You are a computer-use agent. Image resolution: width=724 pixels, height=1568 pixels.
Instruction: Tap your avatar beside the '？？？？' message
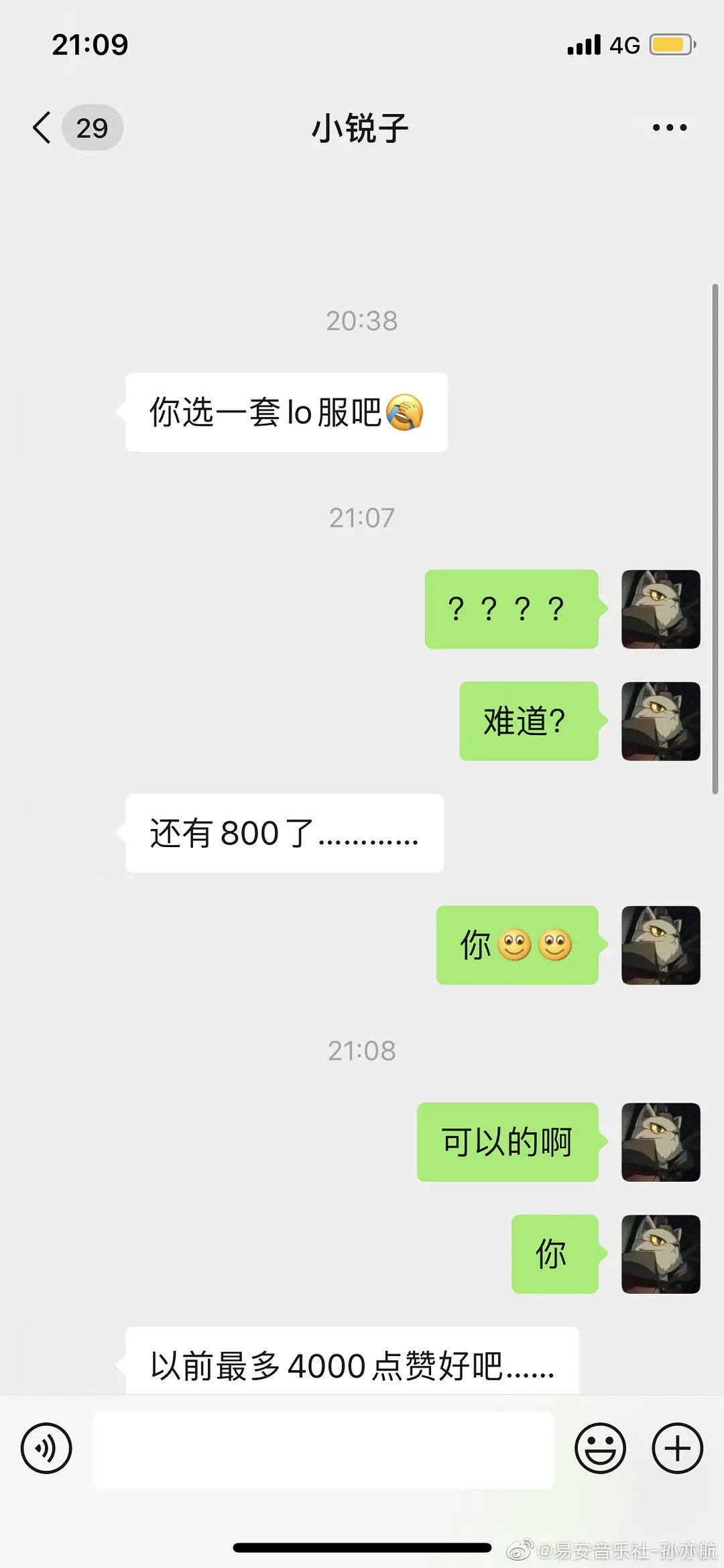click(x=660, y=609)
